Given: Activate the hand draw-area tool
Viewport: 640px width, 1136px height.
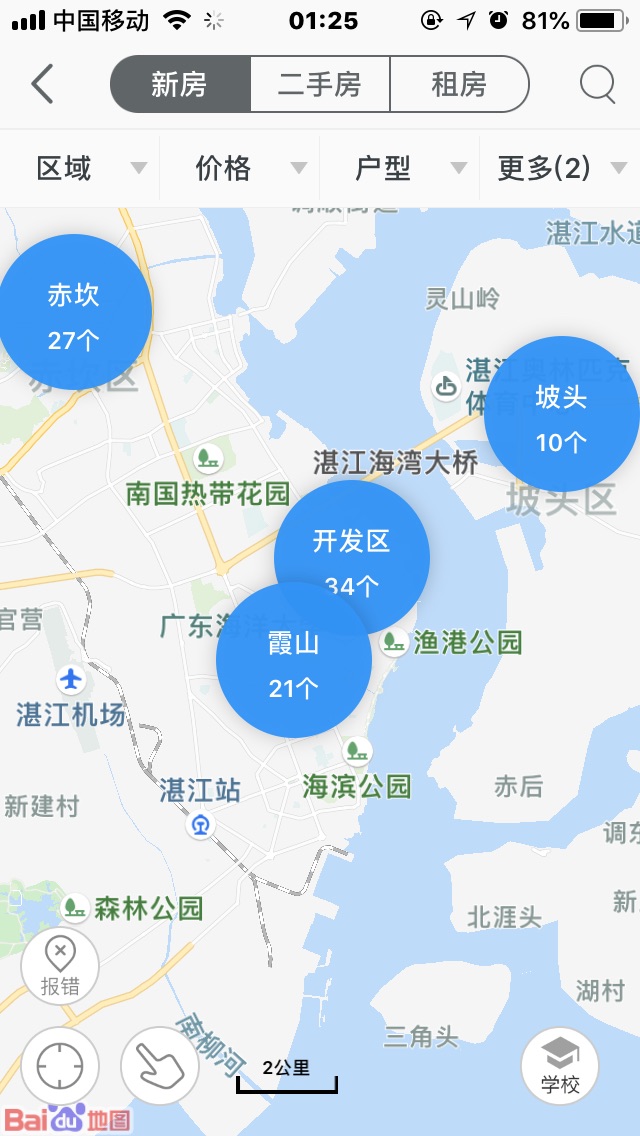Looking at the screenshot, I should pos(160,1066).
